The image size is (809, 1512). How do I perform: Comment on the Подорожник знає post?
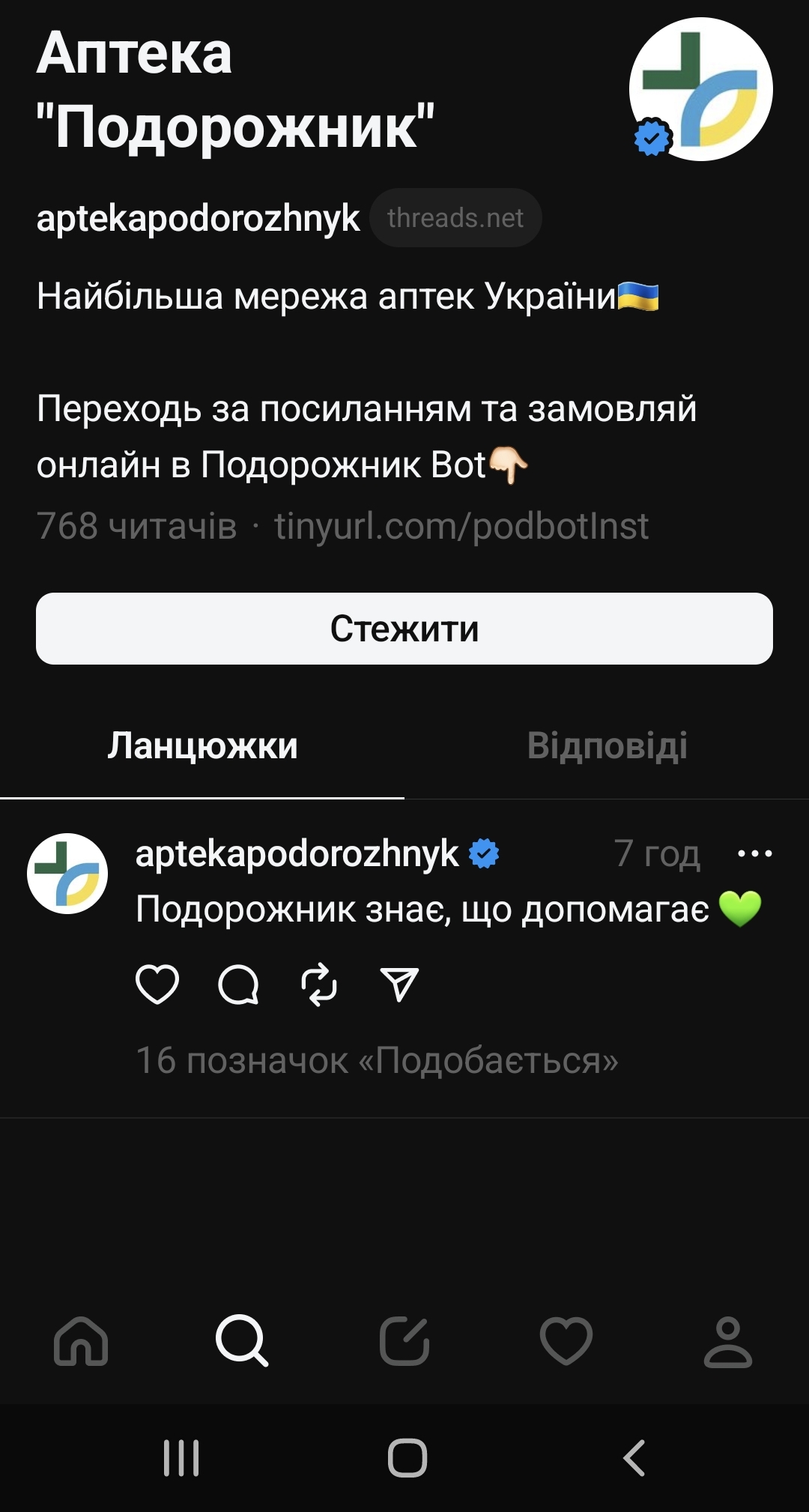pyautogui.click(x=238, y=985)
